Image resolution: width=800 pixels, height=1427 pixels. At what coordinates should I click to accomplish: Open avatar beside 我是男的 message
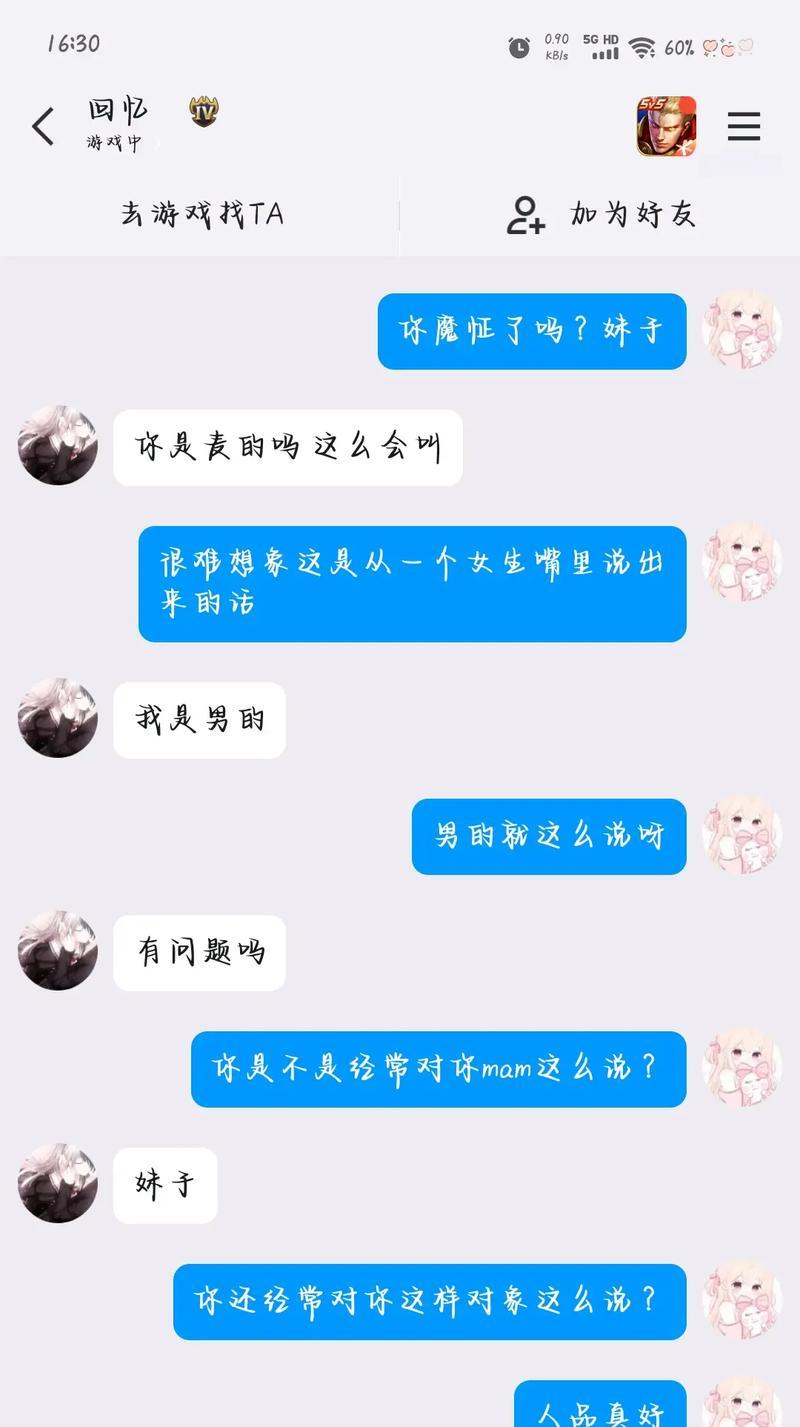(x=58, y=718)
